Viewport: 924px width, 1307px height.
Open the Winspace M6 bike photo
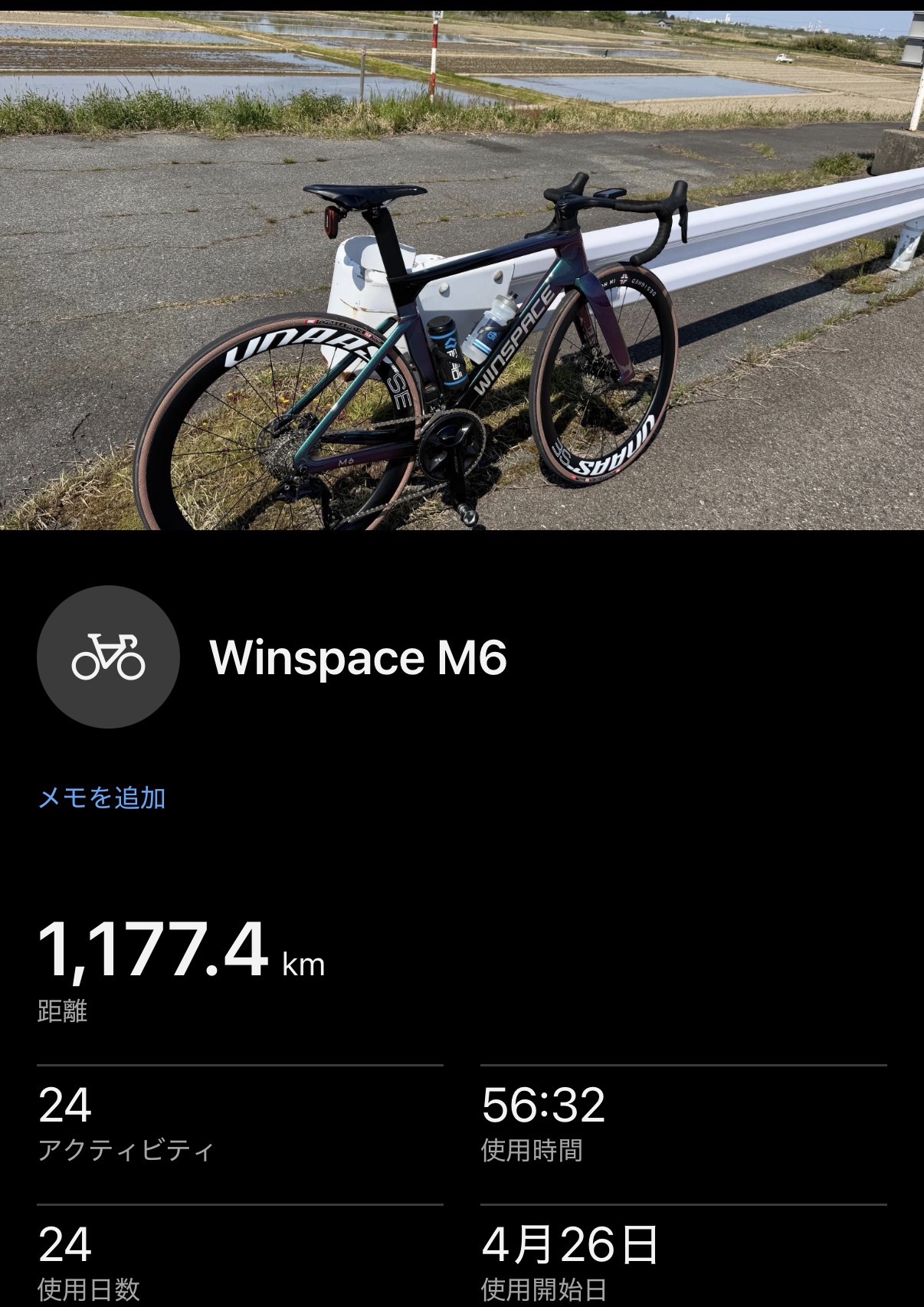pos(462,270)
